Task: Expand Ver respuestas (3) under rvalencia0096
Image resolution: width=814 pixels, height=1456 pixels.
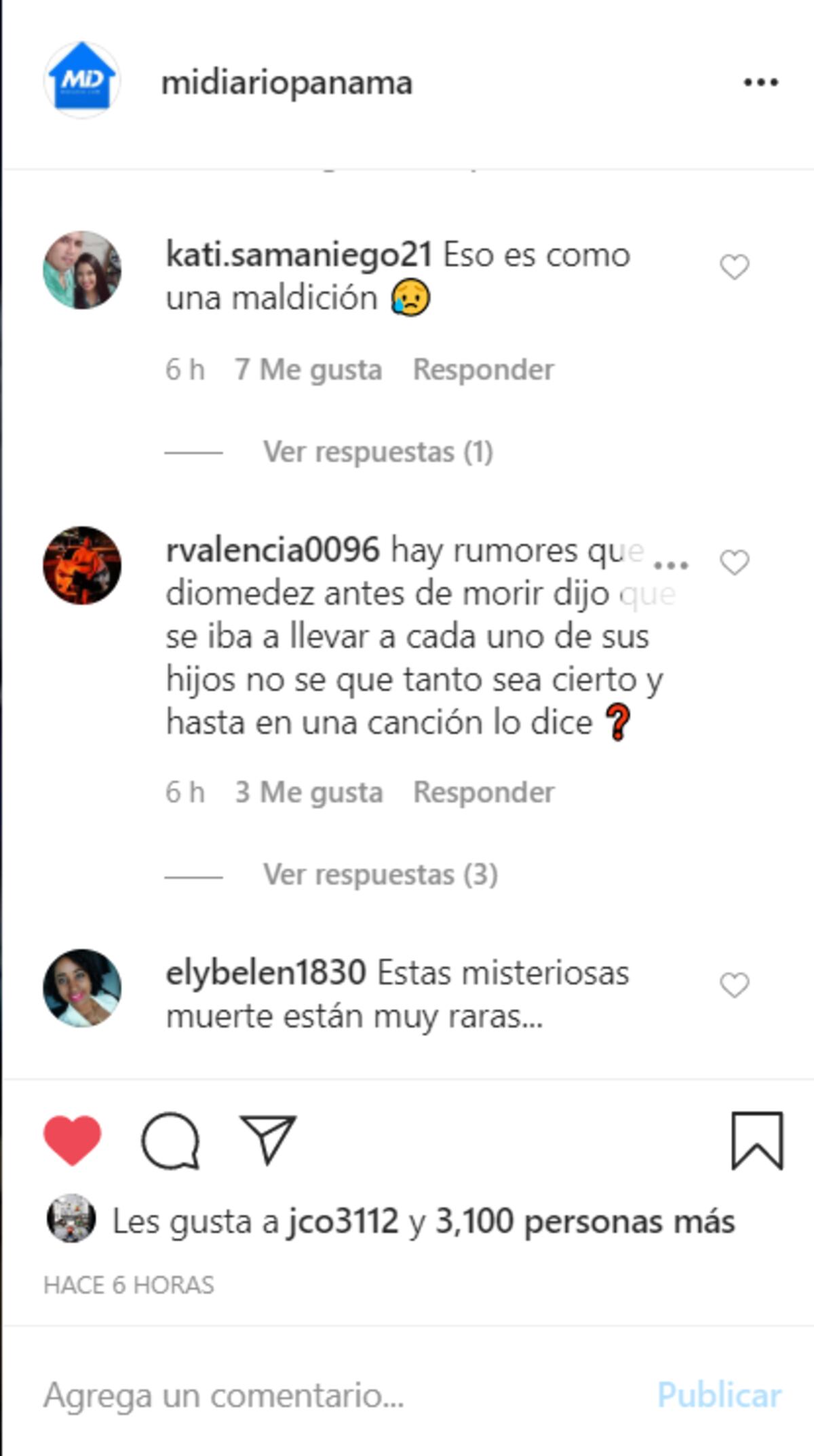Action: [379, 876]
